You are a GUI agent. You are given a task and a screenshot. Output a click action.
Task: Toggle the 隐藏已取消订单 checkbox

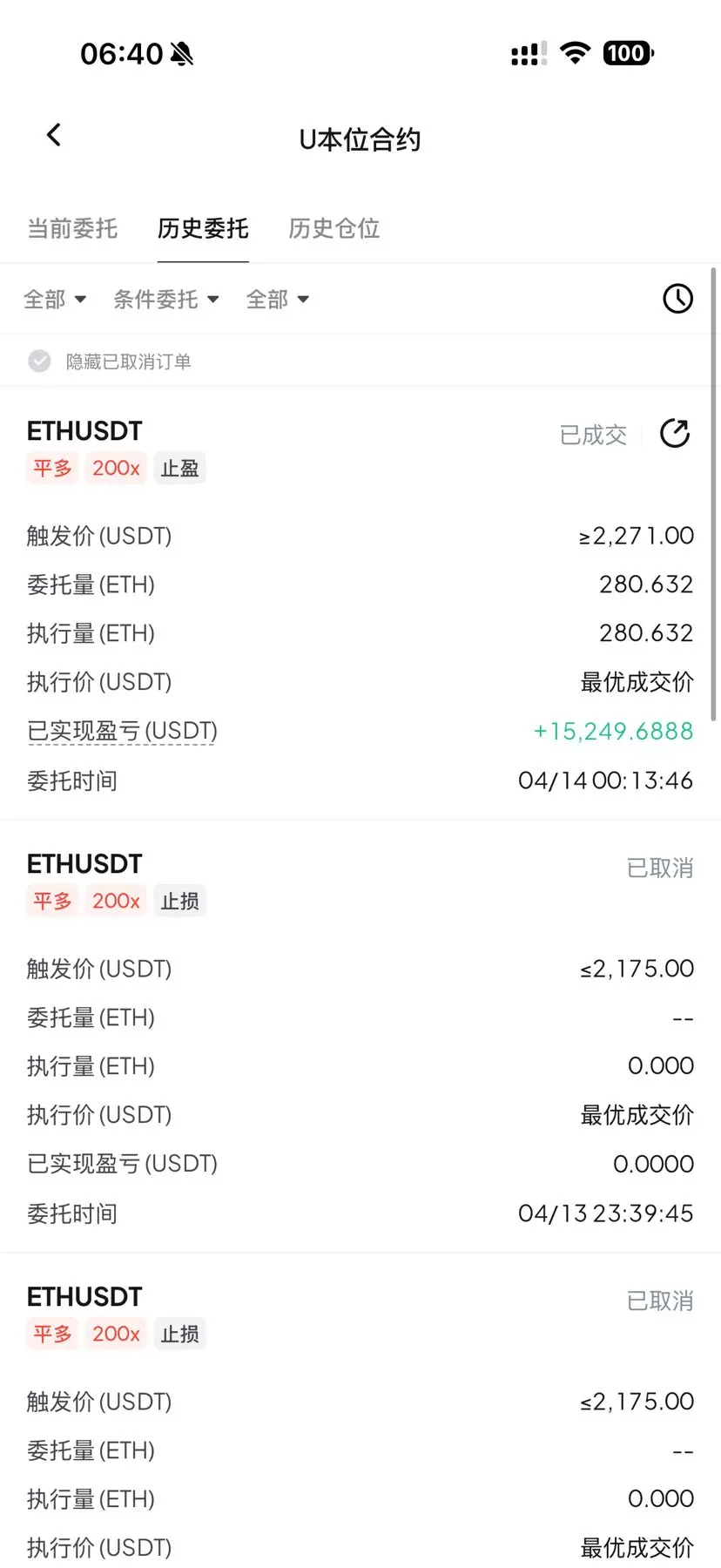[40, 362]
